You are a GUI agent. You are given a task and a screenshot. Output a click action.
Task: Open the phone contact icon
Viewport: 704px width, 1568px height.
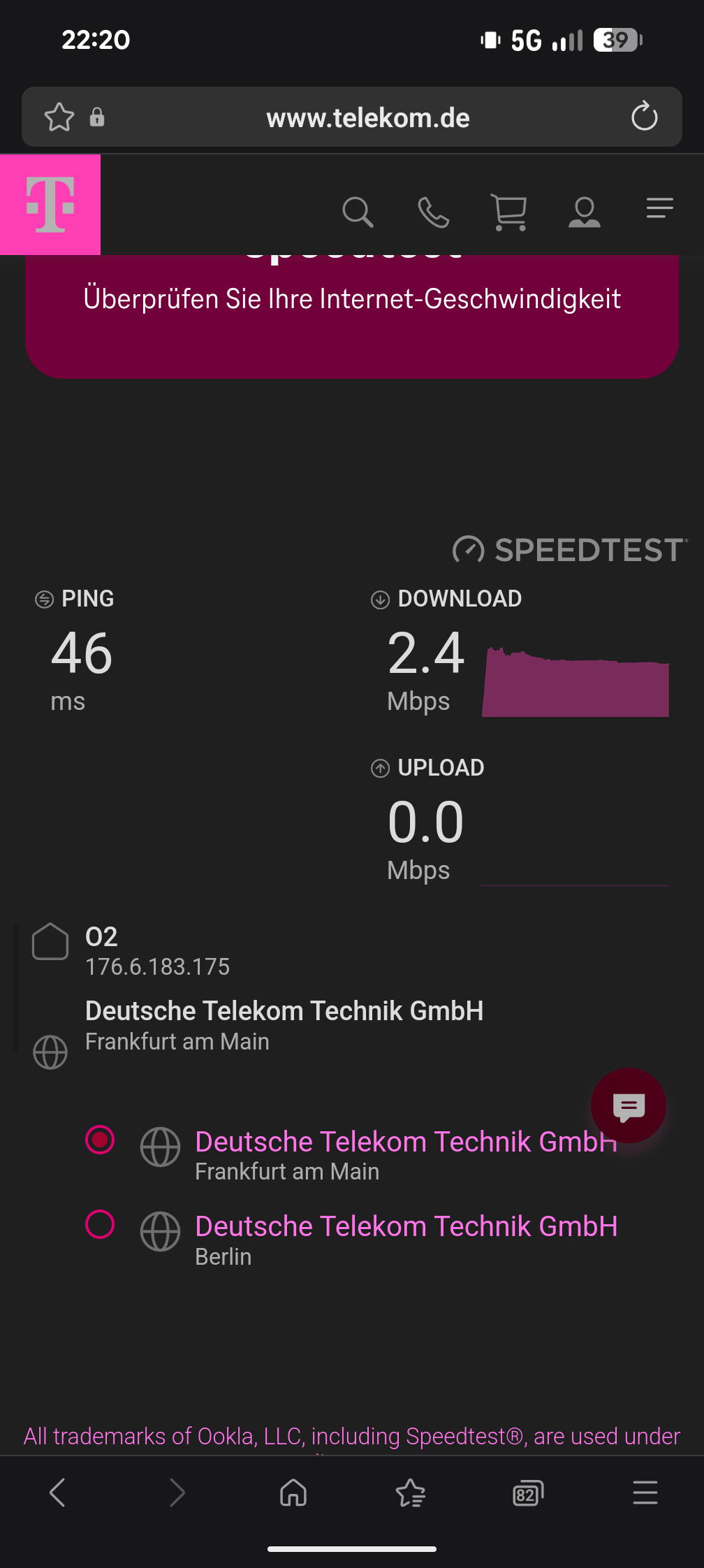point(433,212)
